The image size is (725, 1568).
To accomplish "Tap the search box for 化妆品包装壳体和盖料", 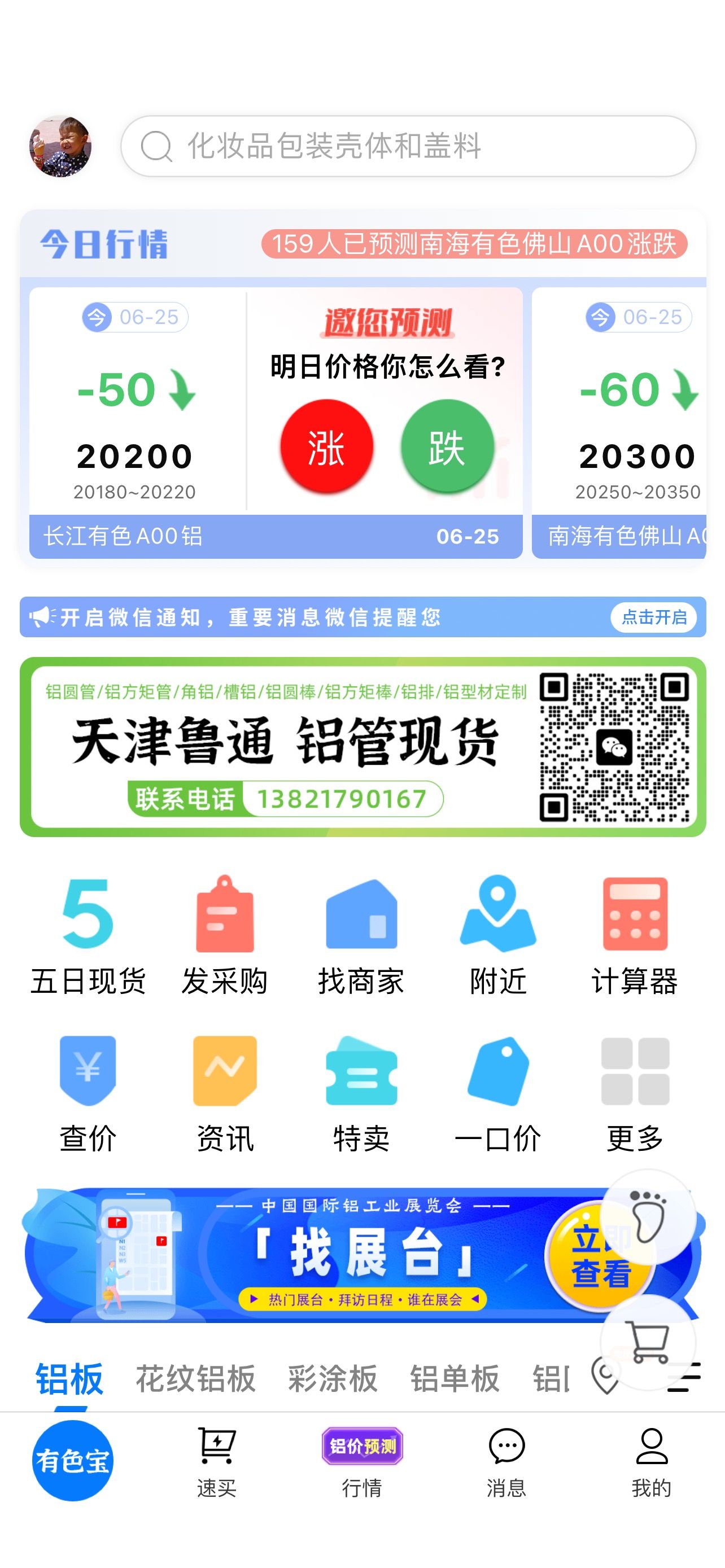I will [408, 147].
